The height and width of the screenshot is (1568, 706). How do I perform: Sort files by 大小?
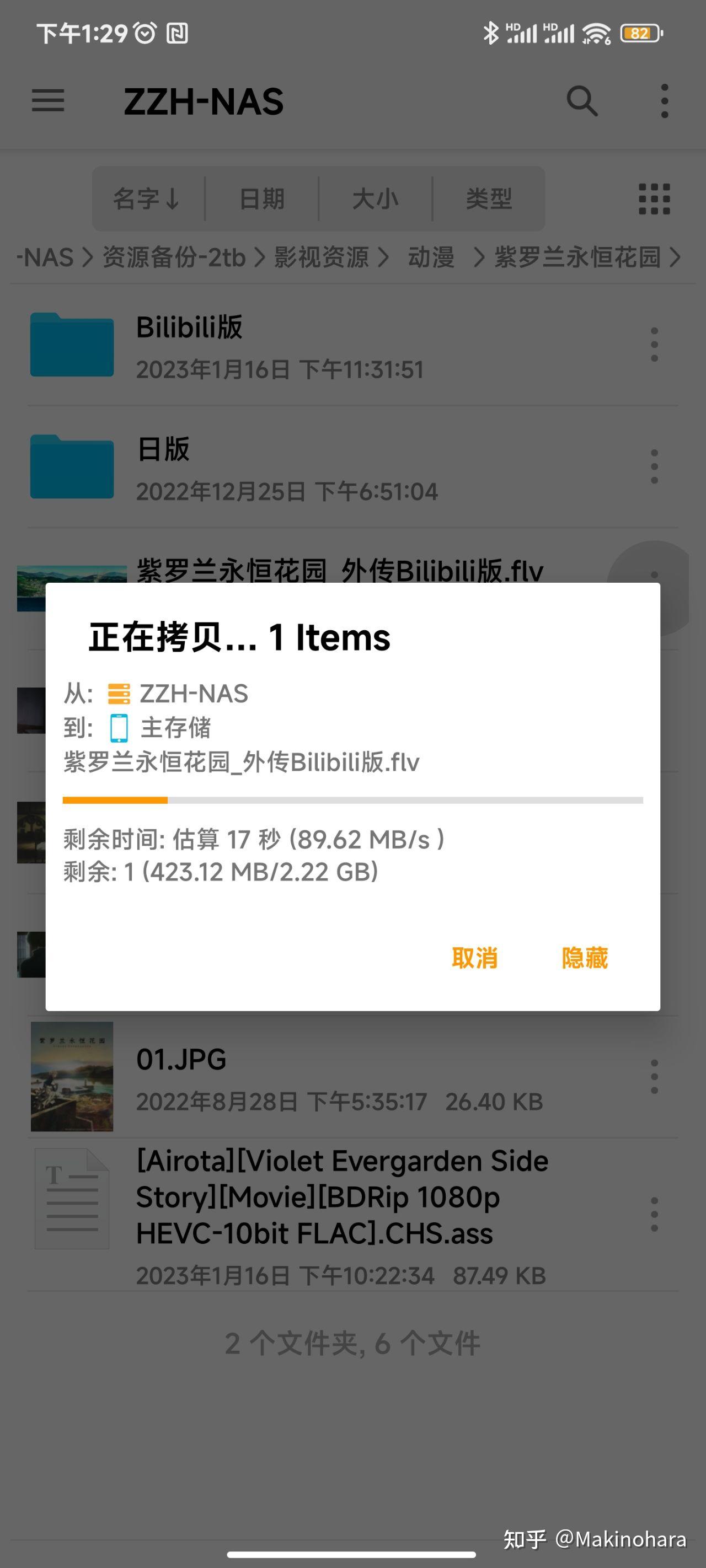(x=375, y=199)
